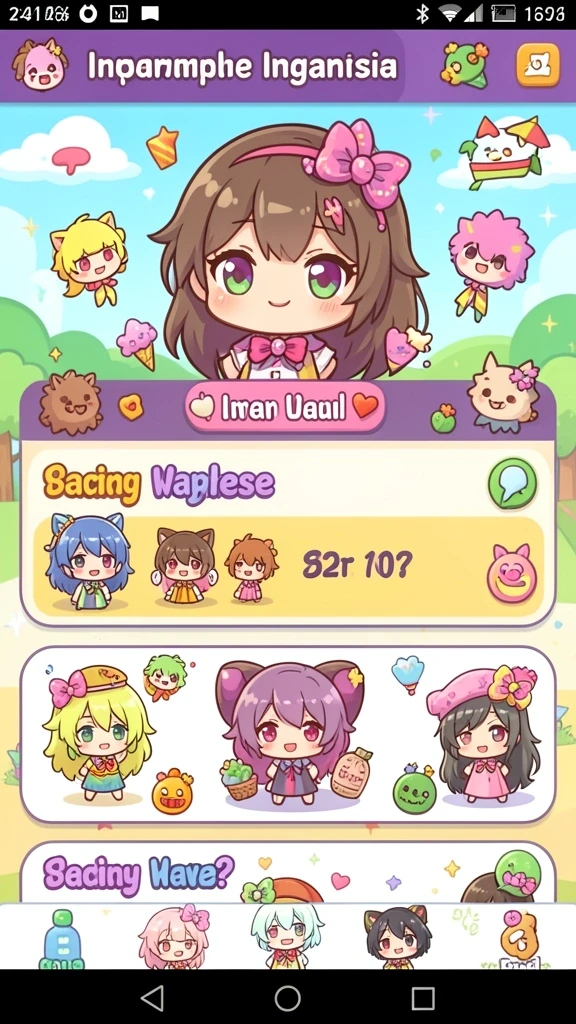Switch to the pink-haired girl tab
Image resolution: width=576 pixels, height=1024 pixels.
point(174,936)
